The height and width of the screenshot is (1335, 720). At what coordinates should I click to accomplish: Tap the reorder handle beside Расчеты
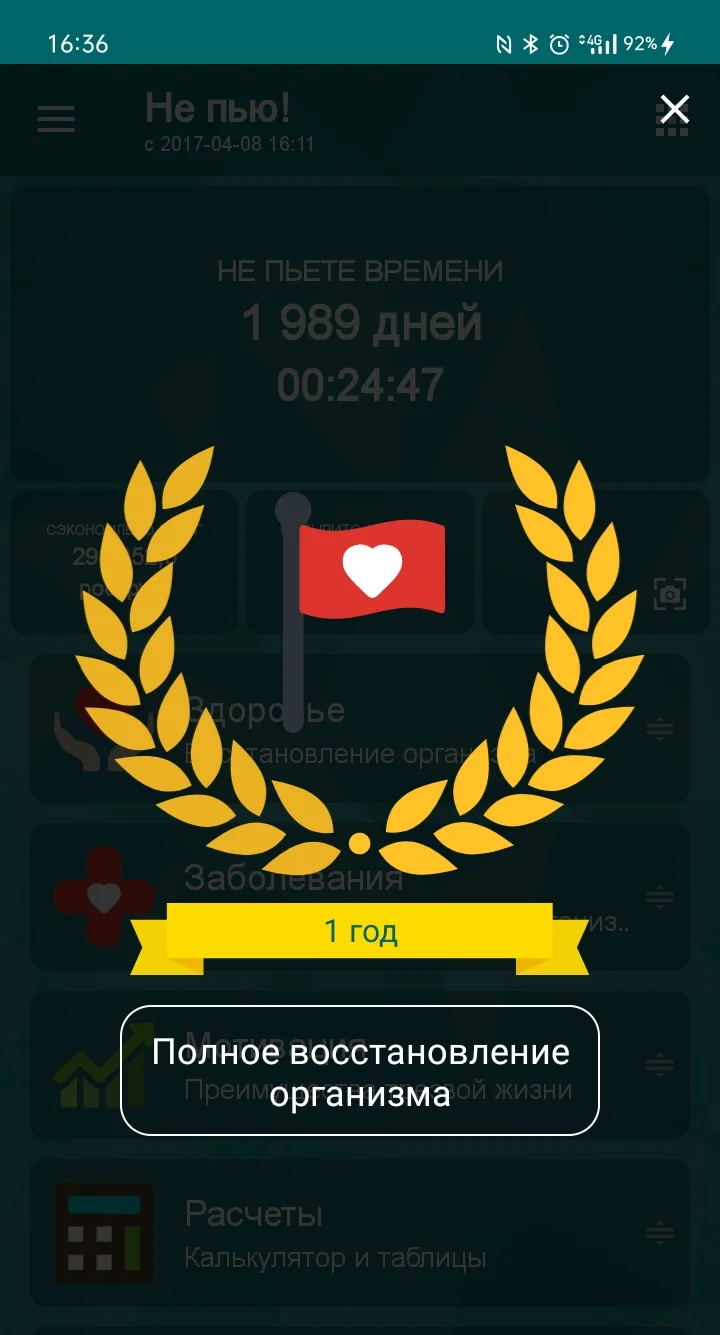click(661, 1233)
